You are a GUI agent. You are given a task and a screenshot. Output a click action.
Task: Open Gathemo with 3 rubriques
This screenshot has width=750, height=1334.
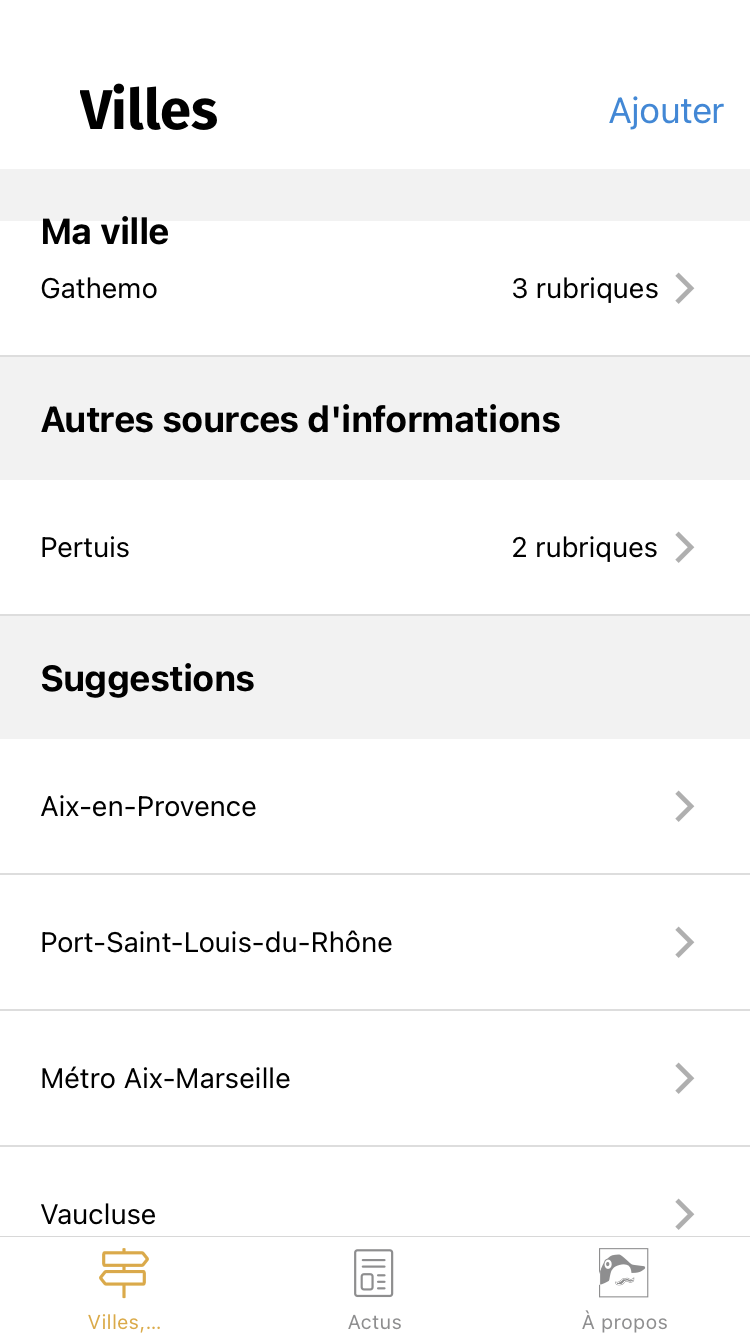pyautogui.click(x=375, y=289)
